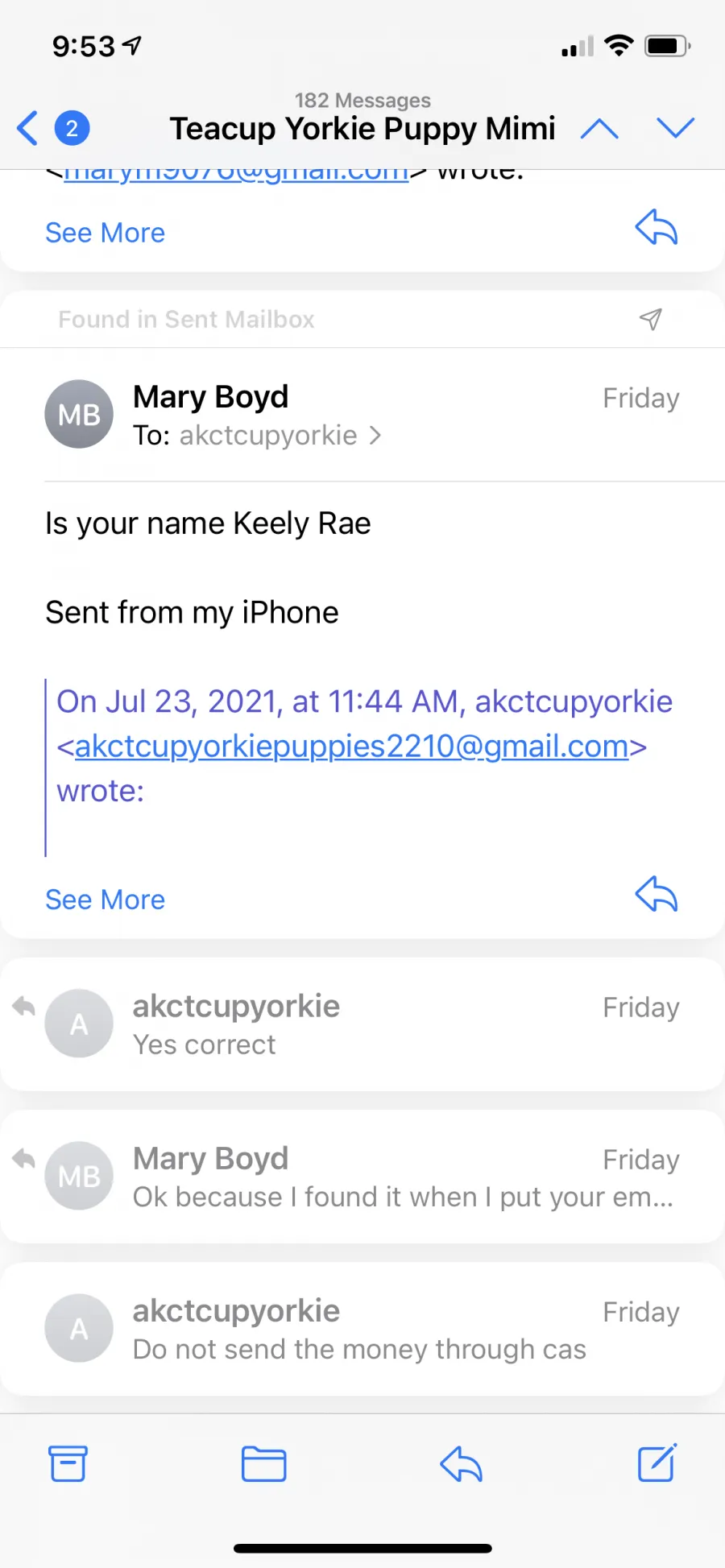Compose a new email

657,1463
